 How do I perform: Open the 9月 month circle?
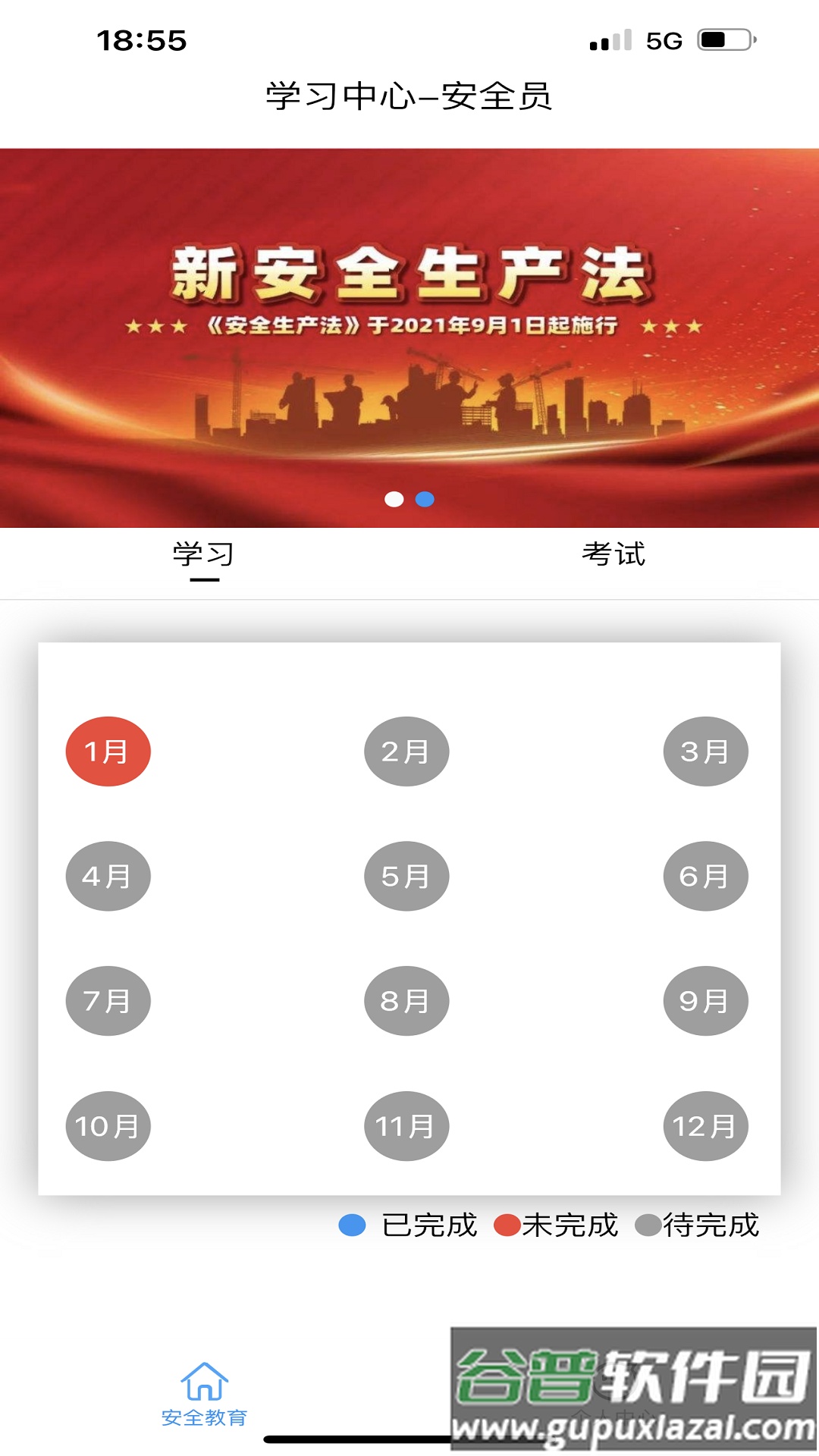[x=705, y=1001]
